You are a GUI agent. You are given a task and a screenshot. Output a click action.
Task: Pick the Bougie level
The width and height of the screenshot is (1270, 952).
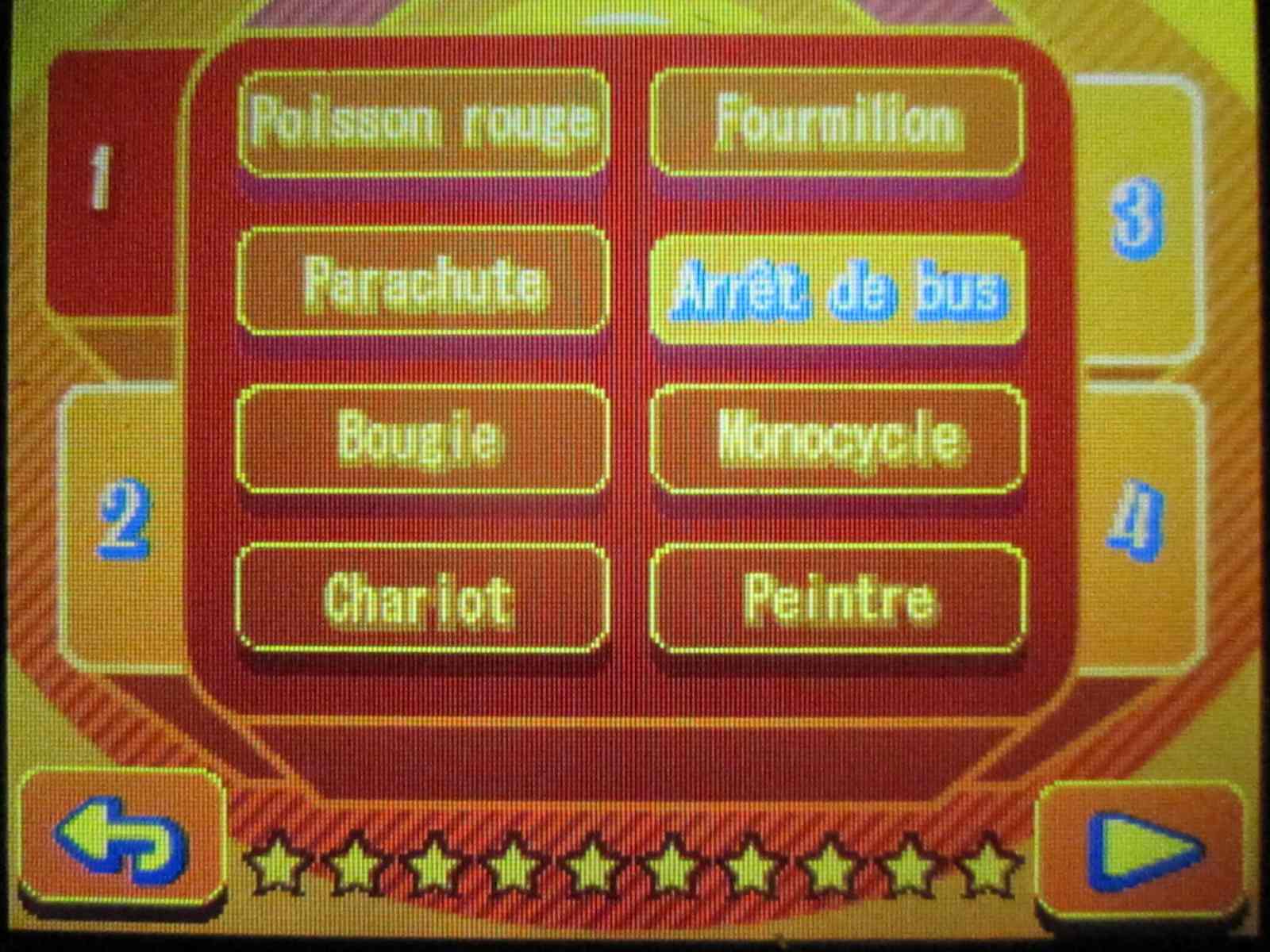tap(423, 439)
